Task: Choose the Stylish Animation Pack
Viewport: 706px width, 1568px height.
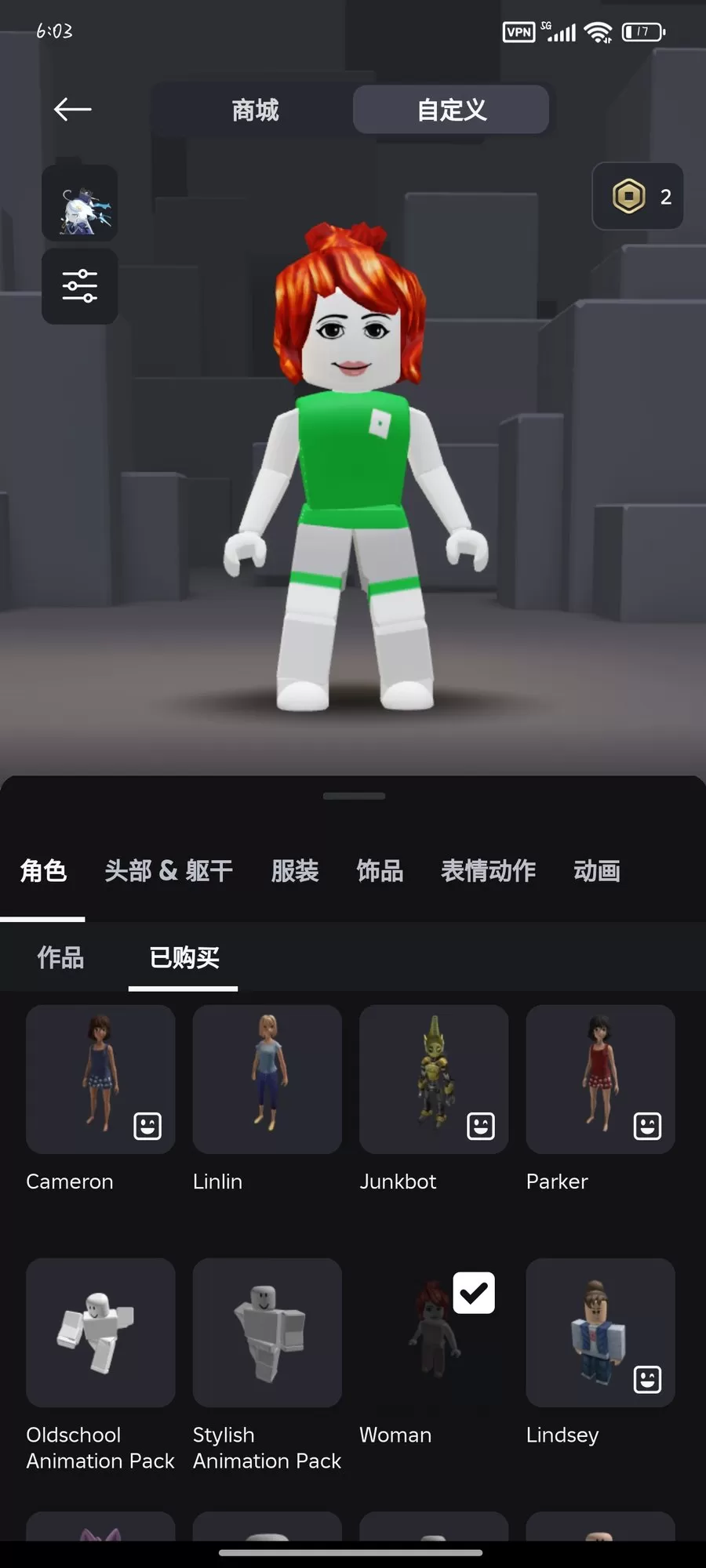Action: tap(267, 1333)
